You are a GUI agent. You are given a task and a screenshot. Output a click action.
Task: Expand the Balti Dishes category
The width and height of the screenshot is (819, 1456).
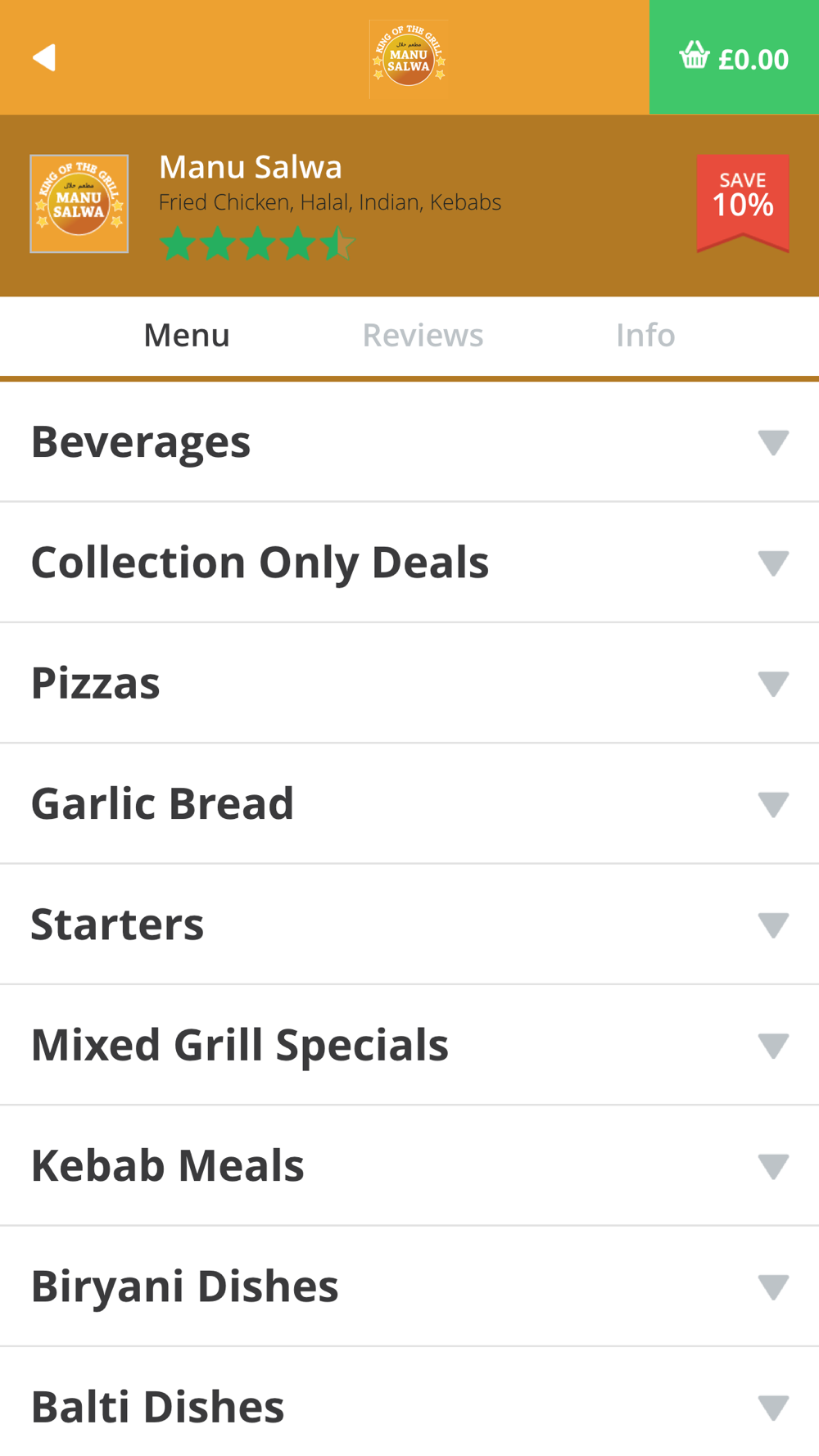(409, 1402)
